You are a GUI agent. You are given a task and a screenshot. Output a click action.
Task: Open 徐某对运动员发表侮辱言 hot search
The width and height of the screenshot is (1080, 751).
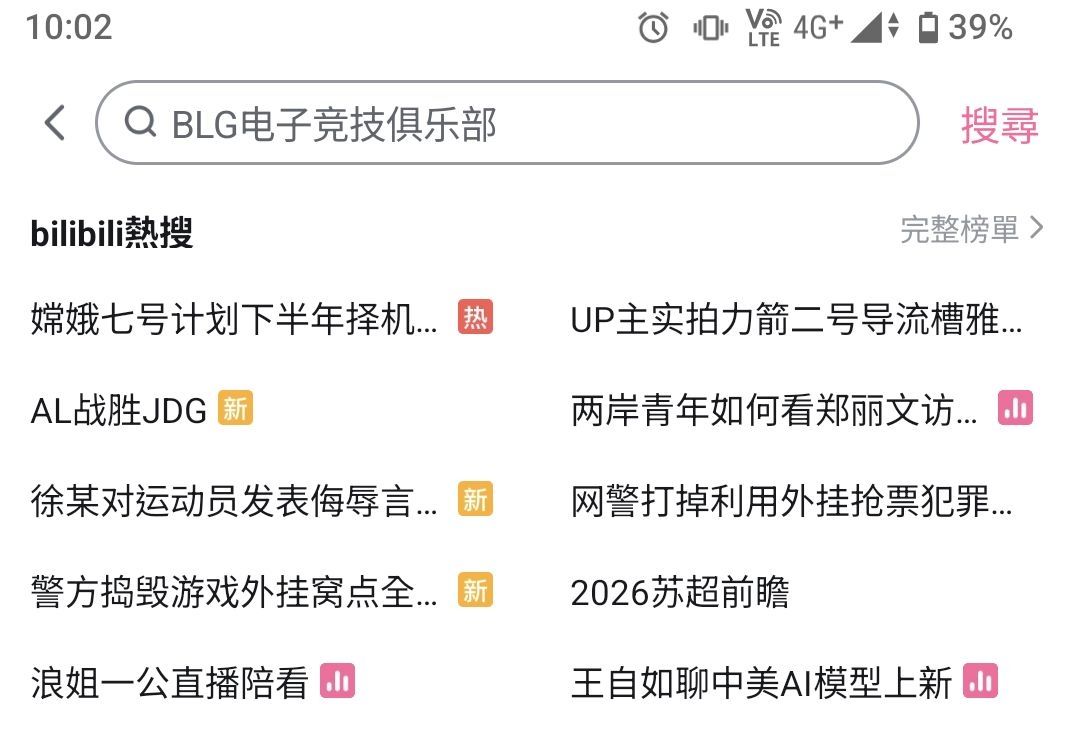click(235, 501)
